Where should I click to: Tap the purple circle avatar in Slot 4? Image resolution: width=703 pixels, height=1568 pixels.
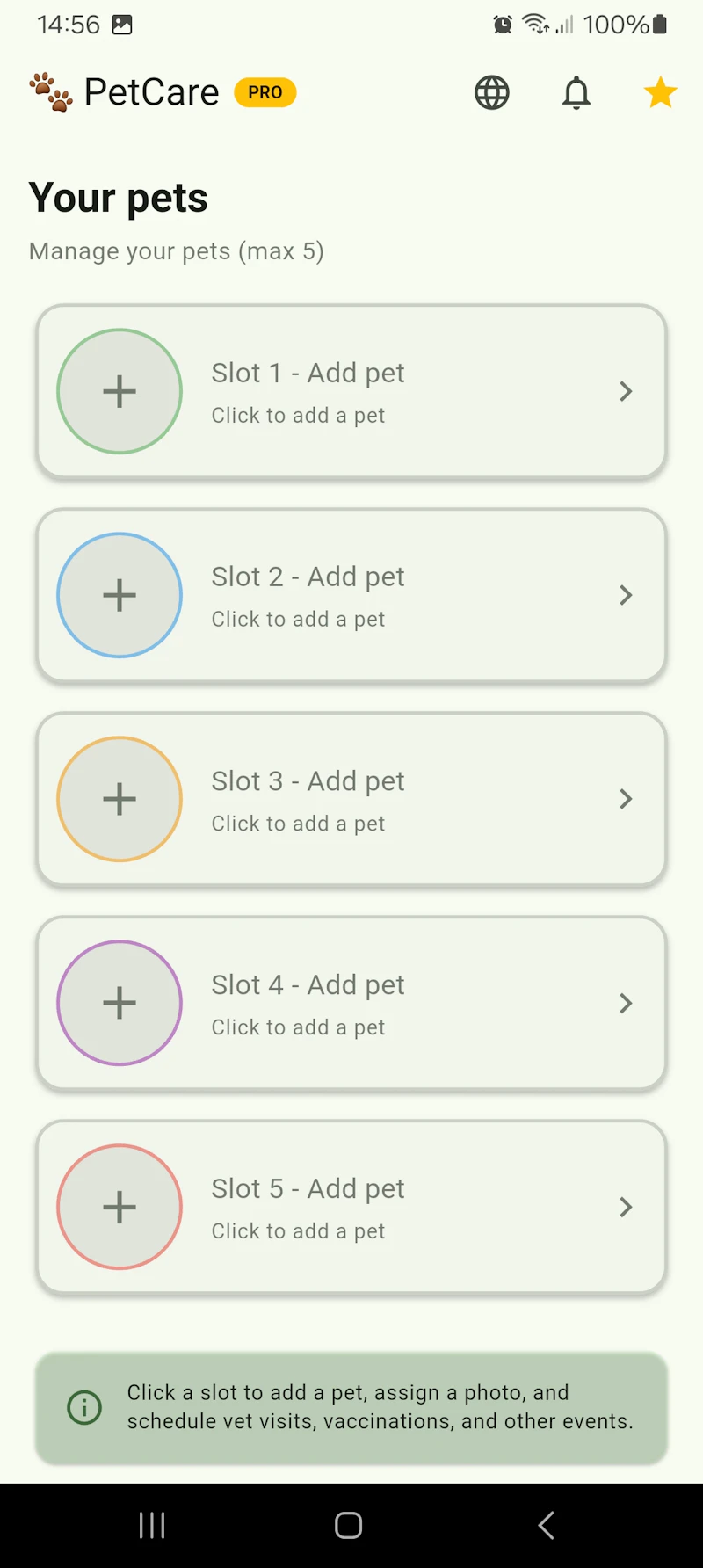120,1003
